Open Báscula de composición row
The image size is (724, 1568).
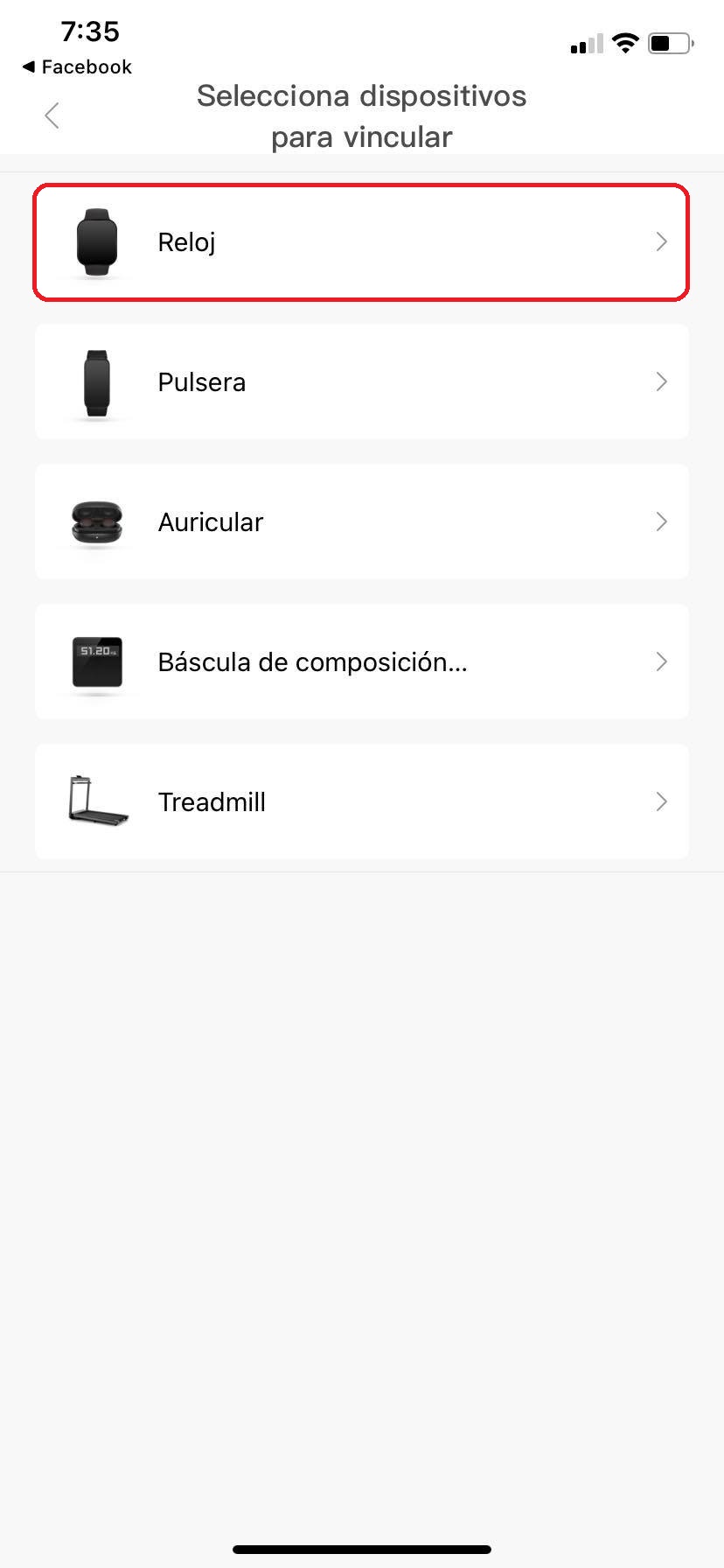pyautogui.click(x=361, y=662)
